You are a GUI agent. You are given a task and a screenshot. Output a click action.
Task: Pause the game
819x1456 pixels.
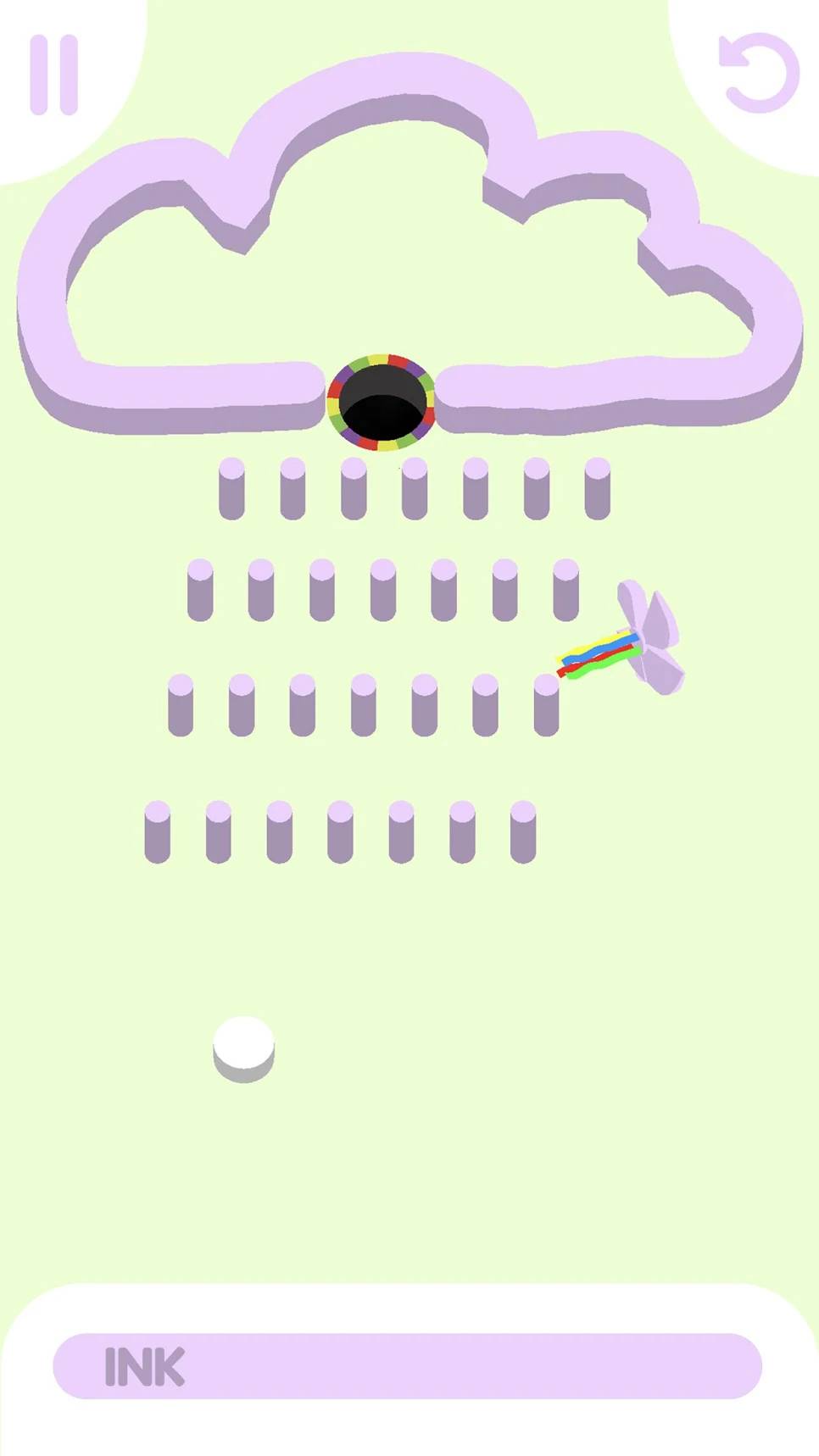point(54,75)
